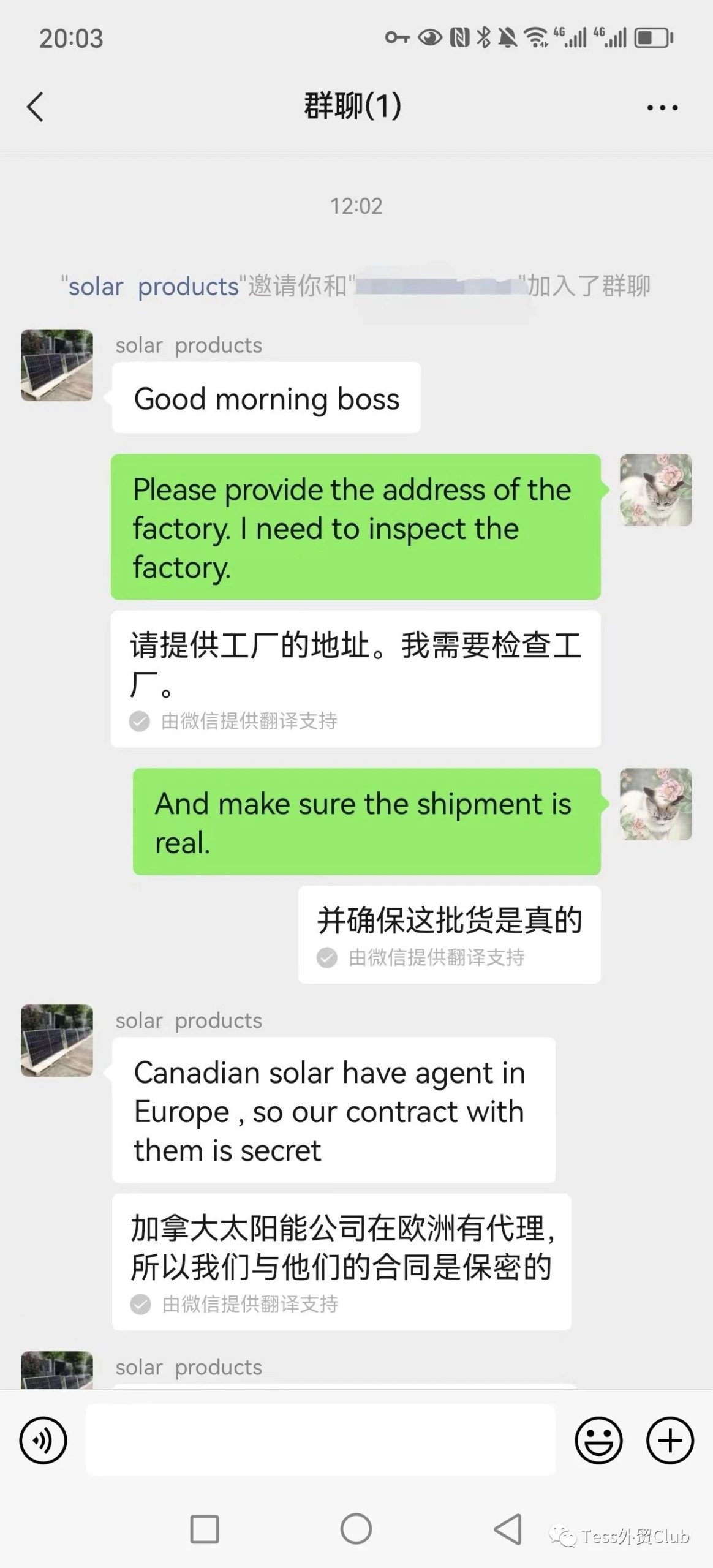The width and height of the screenshot is (713, 1568).
Task: Tap the solar products avatar beside 'Good morning boss'
Action: (57, 366)
